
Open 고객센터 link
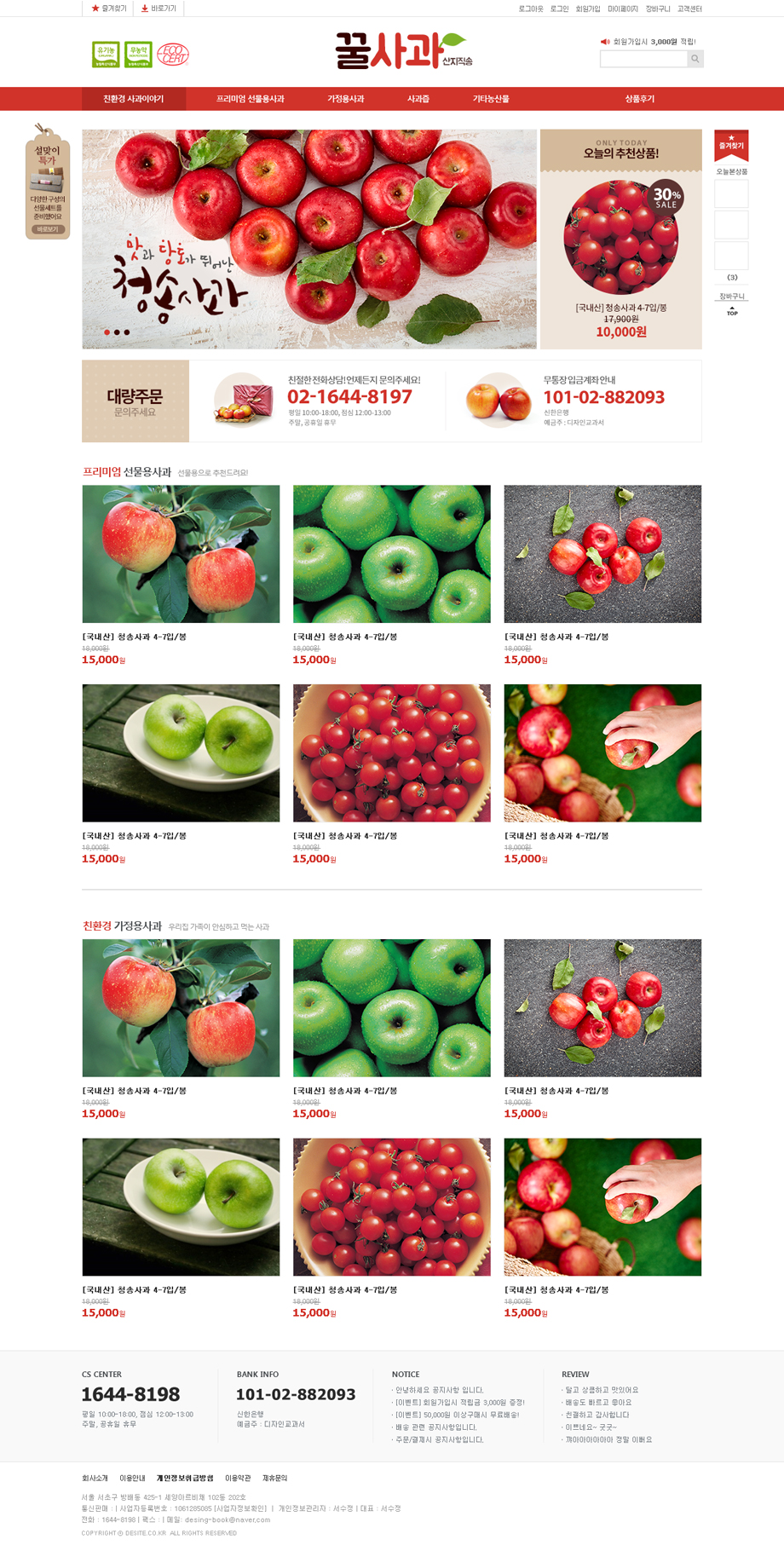[689, 9]
